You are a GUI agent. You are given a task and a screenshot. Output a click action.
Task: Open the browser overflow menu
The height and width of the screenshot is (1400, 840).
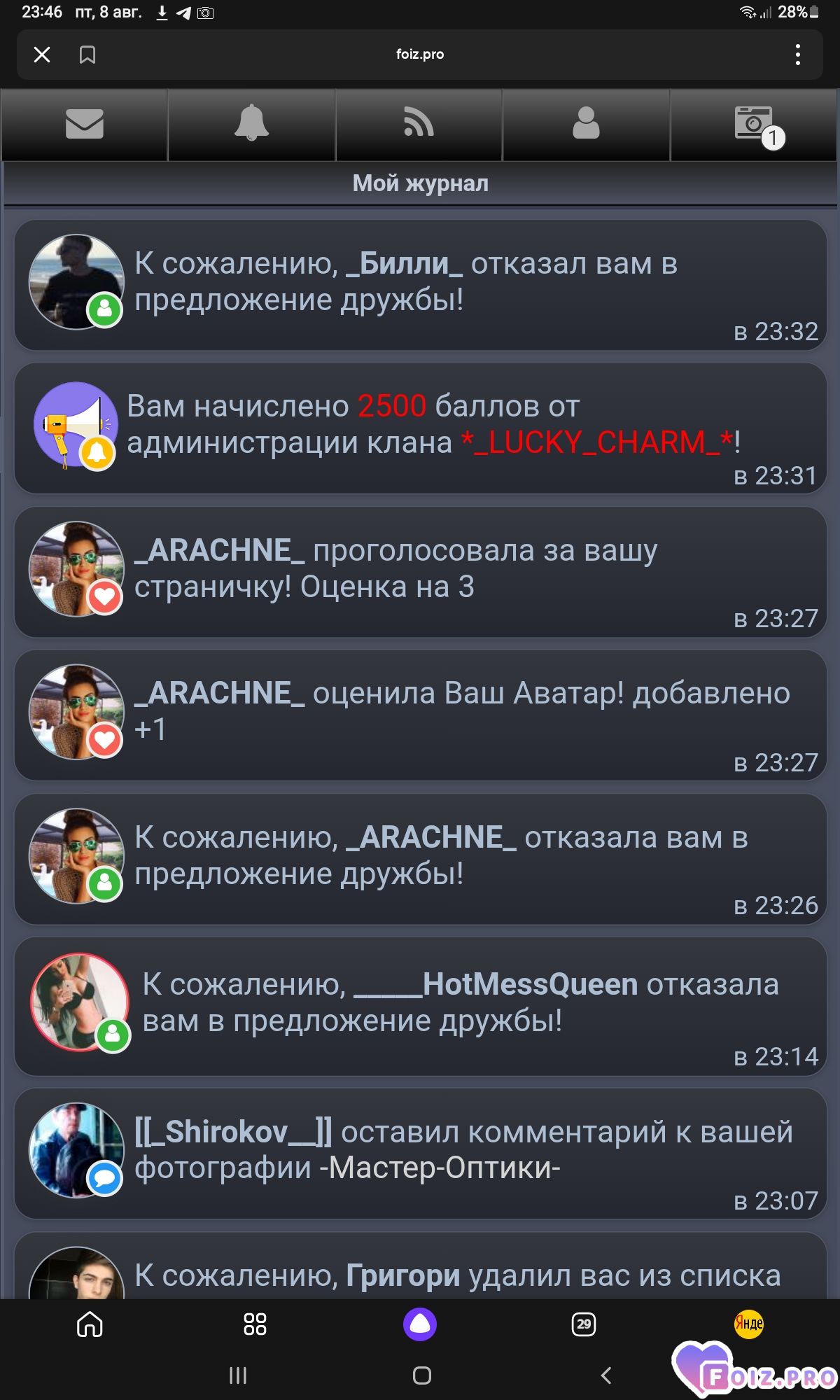pos(798,55)
